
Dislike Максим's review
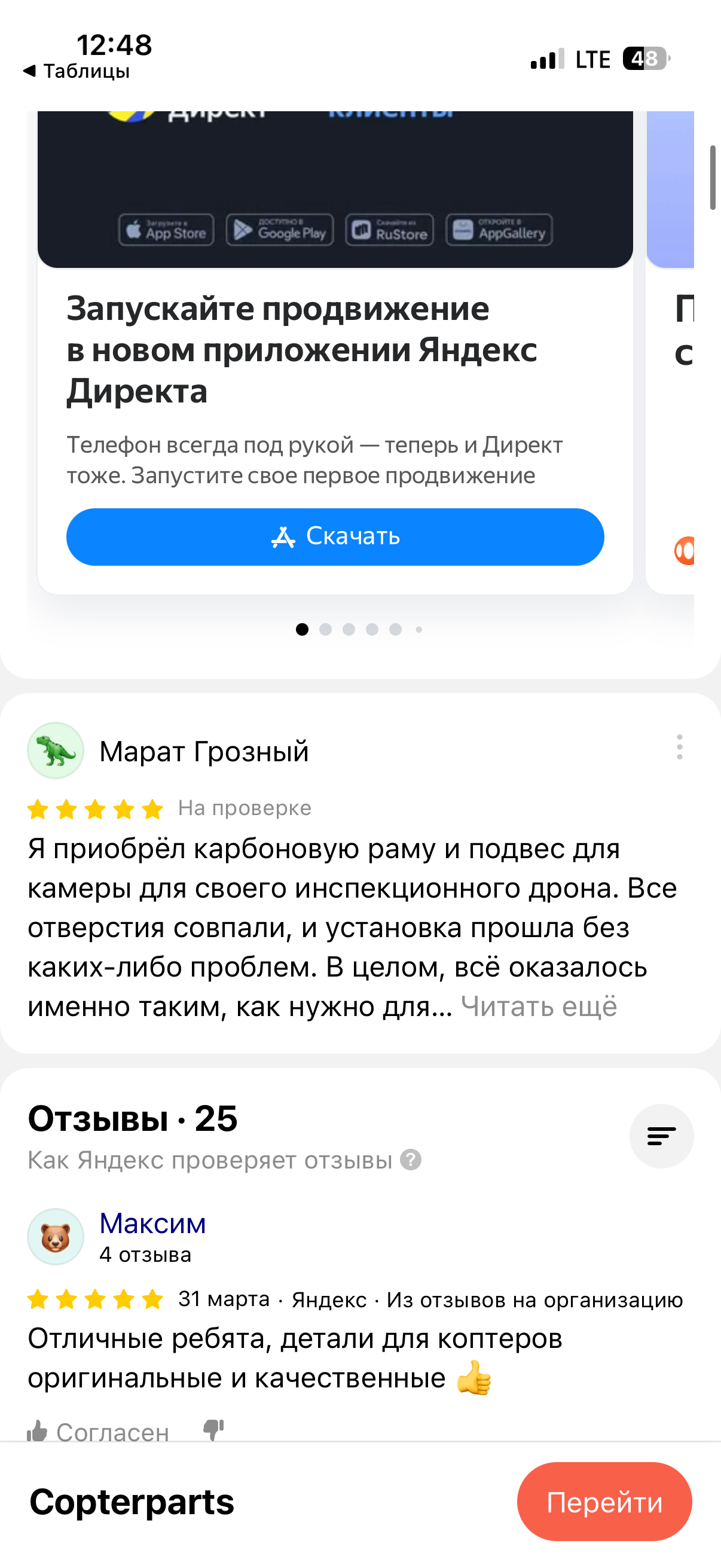(213, 1430)
